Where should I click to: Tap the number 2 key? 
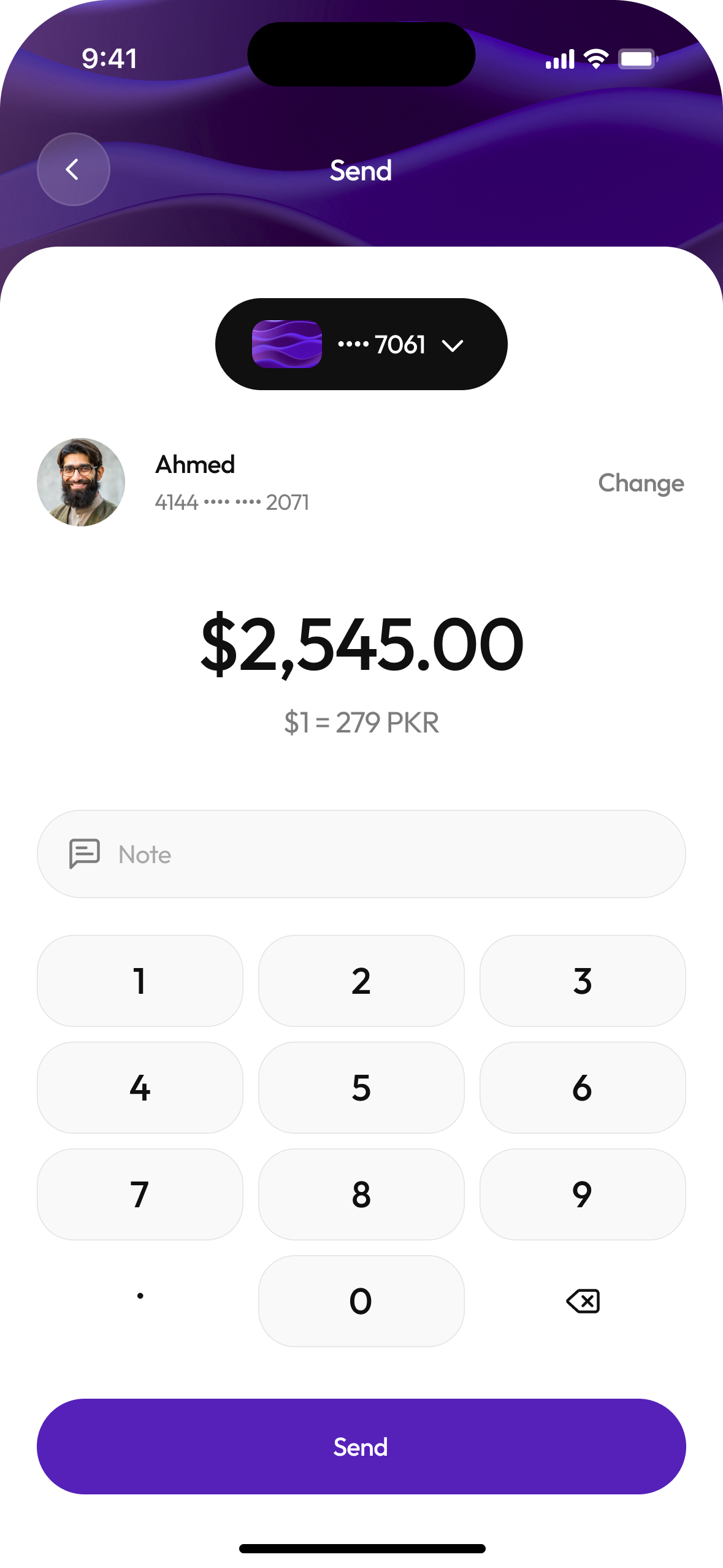(x=361, y=980)
